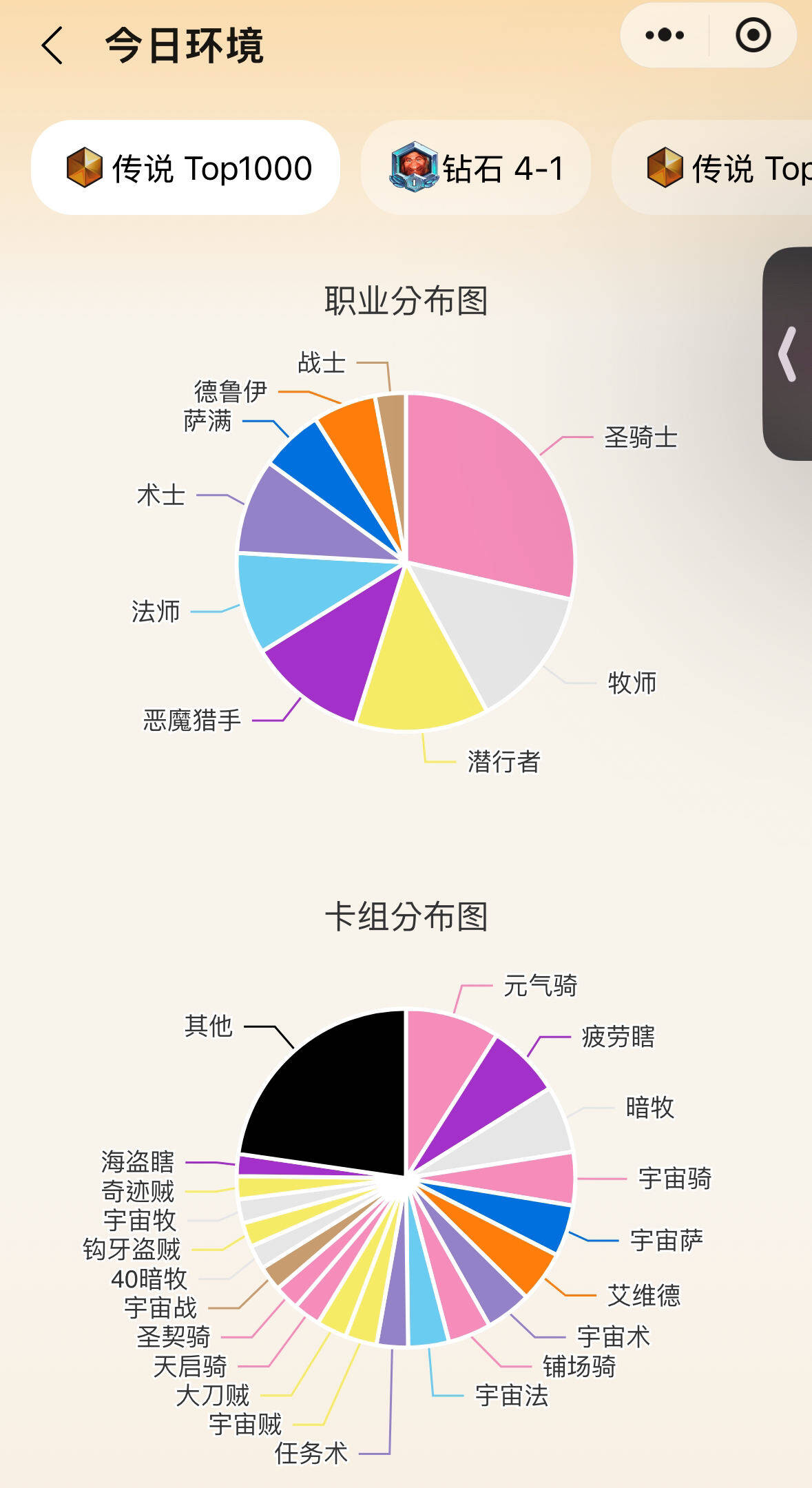The image size is (812, 1488).
Task: Go back from 今日环境 page
Action: coord(52,46)
